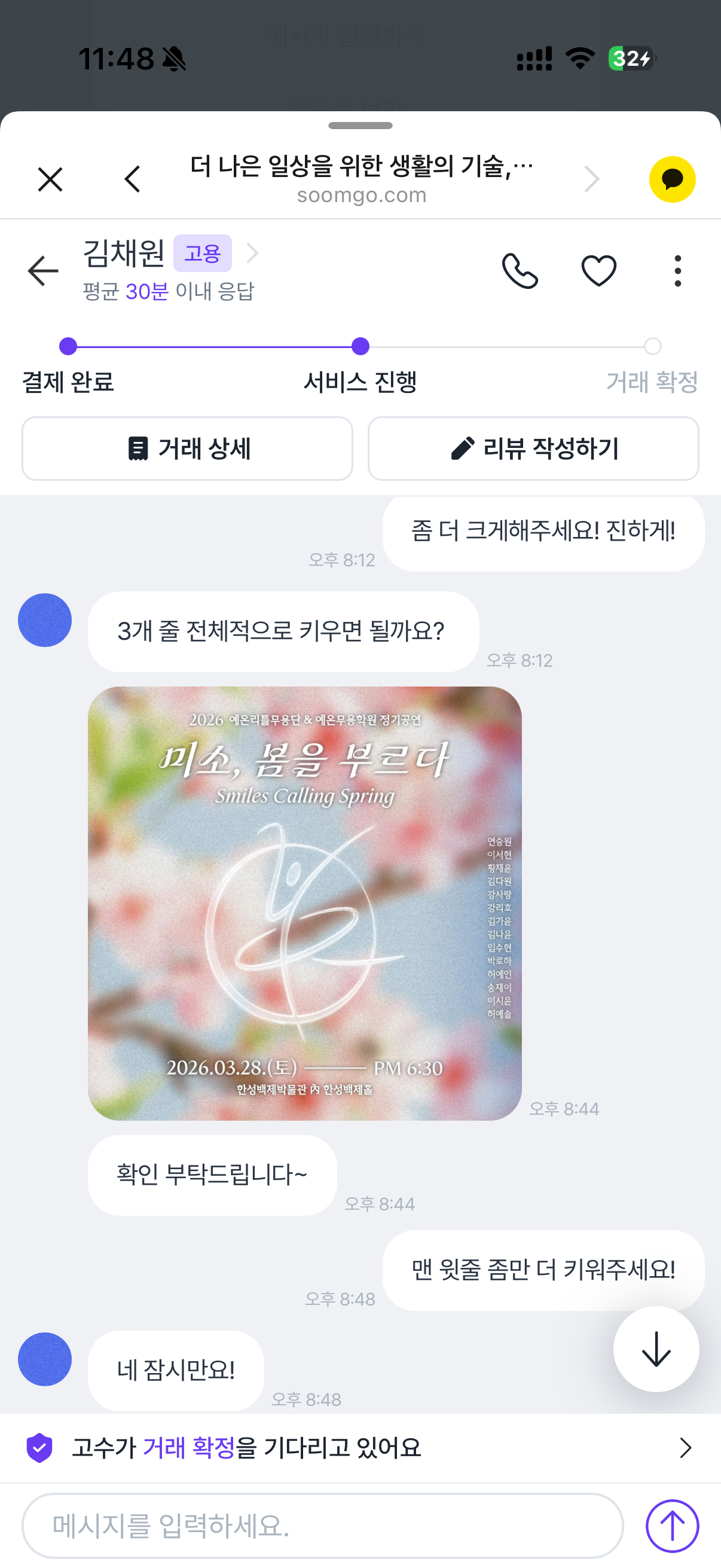Image resolution: width=721 pixels, height=1568 pixels.
Task: Open the 거래 확정 waiting banner
Action: coord(360,1447)
